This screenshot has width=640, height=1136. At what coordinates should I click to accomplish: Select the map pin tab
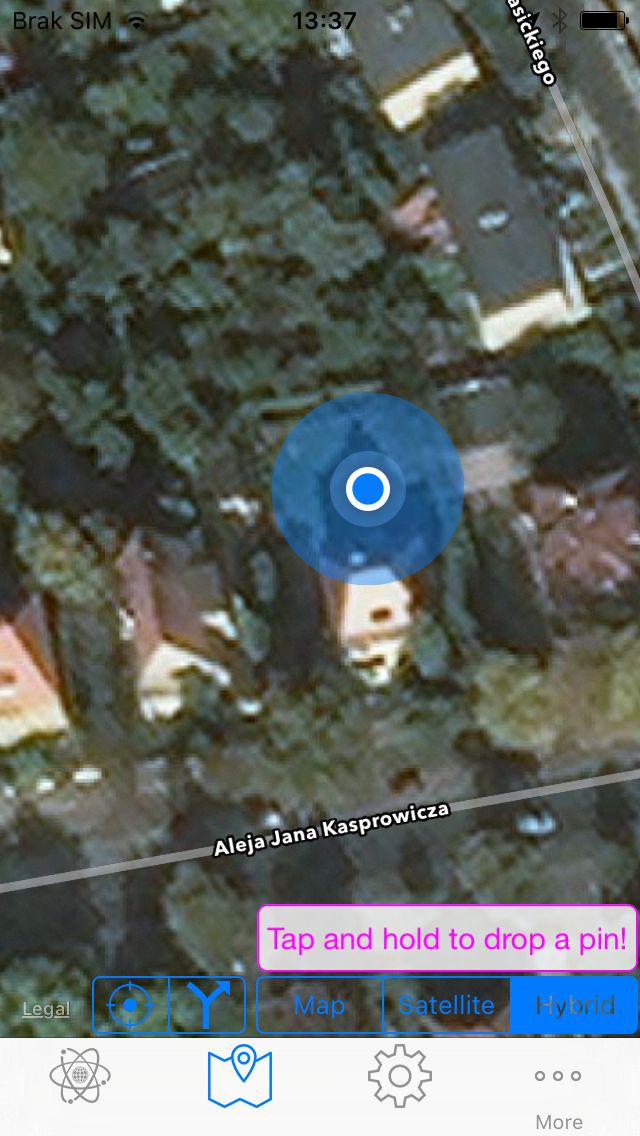[240, 1075]
